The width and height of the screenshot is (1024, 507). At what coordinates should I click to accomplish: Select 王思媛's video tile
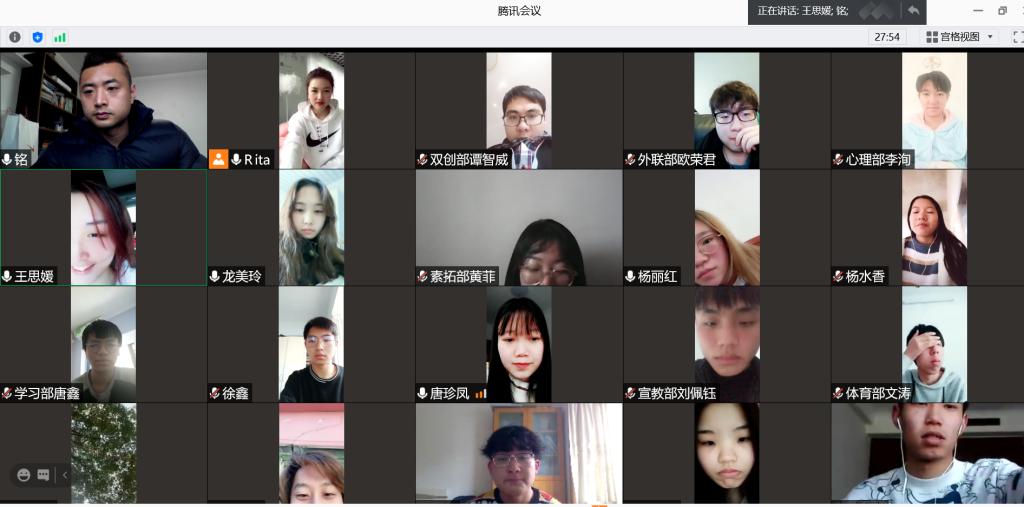click(103, 227)
